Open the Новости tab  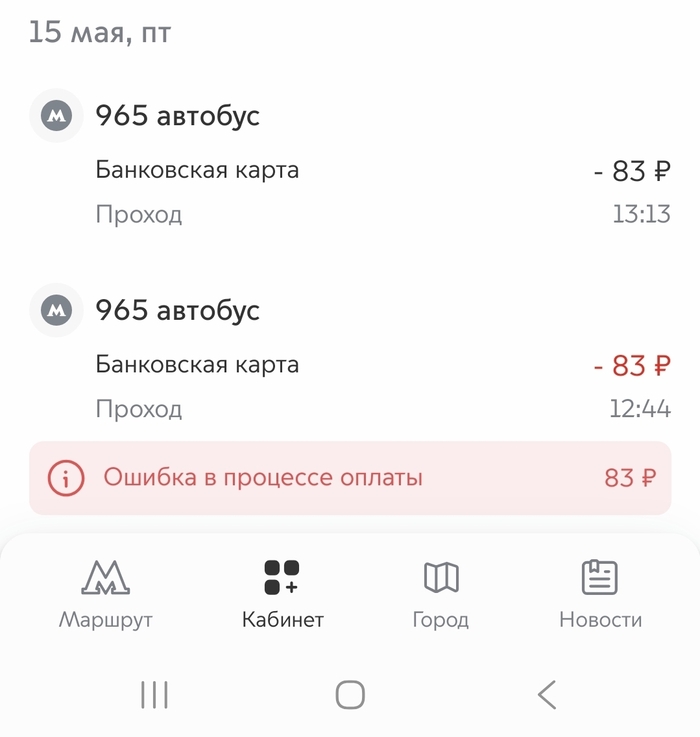point(600,594)
